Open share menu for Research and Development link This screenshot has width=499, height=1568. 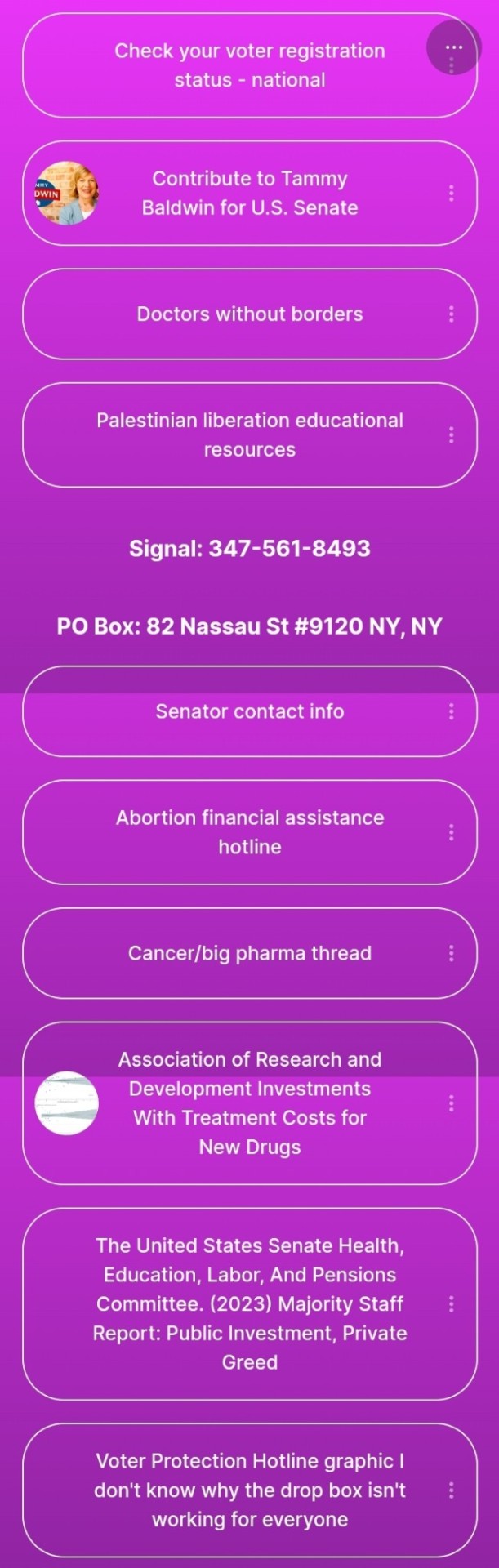coord(451,1103)
